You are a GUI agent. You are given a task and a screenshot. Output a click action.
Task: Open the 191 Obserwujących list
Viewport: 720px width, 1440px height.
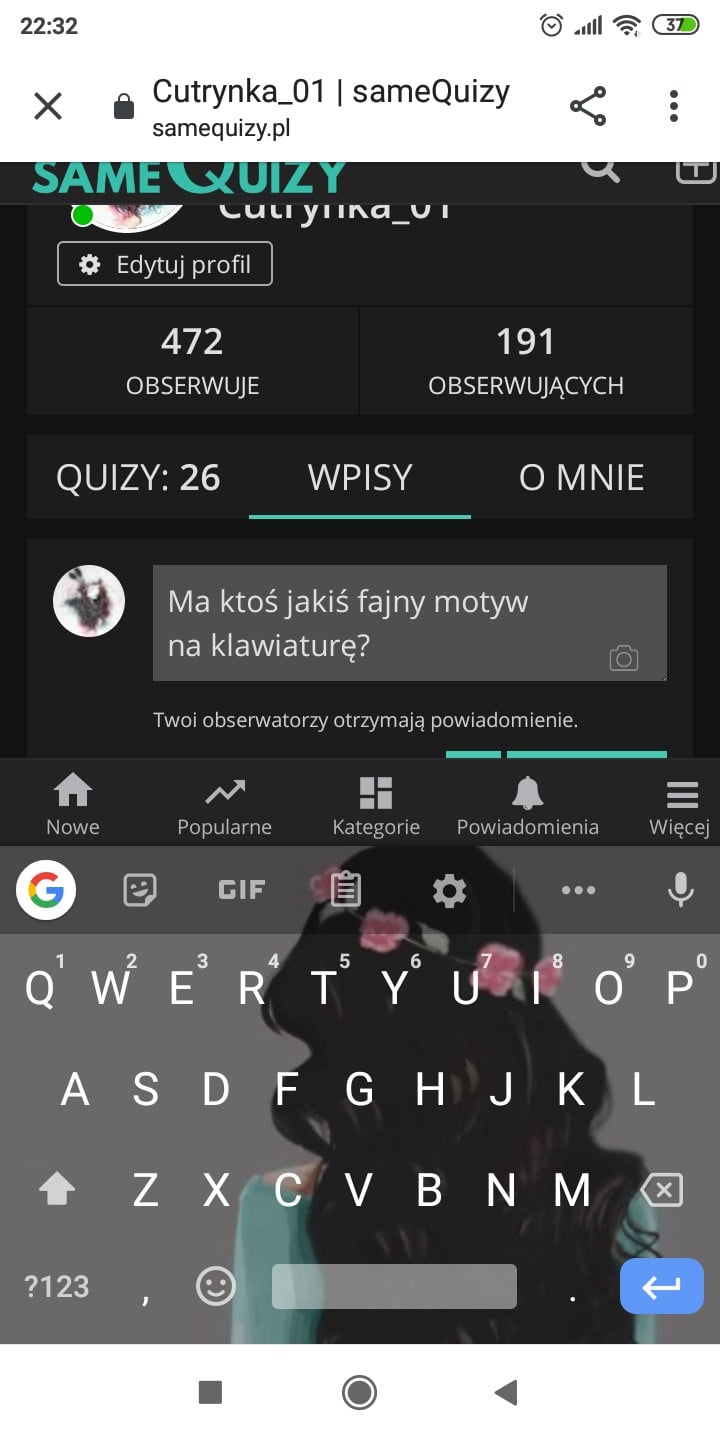coord(526,361)
